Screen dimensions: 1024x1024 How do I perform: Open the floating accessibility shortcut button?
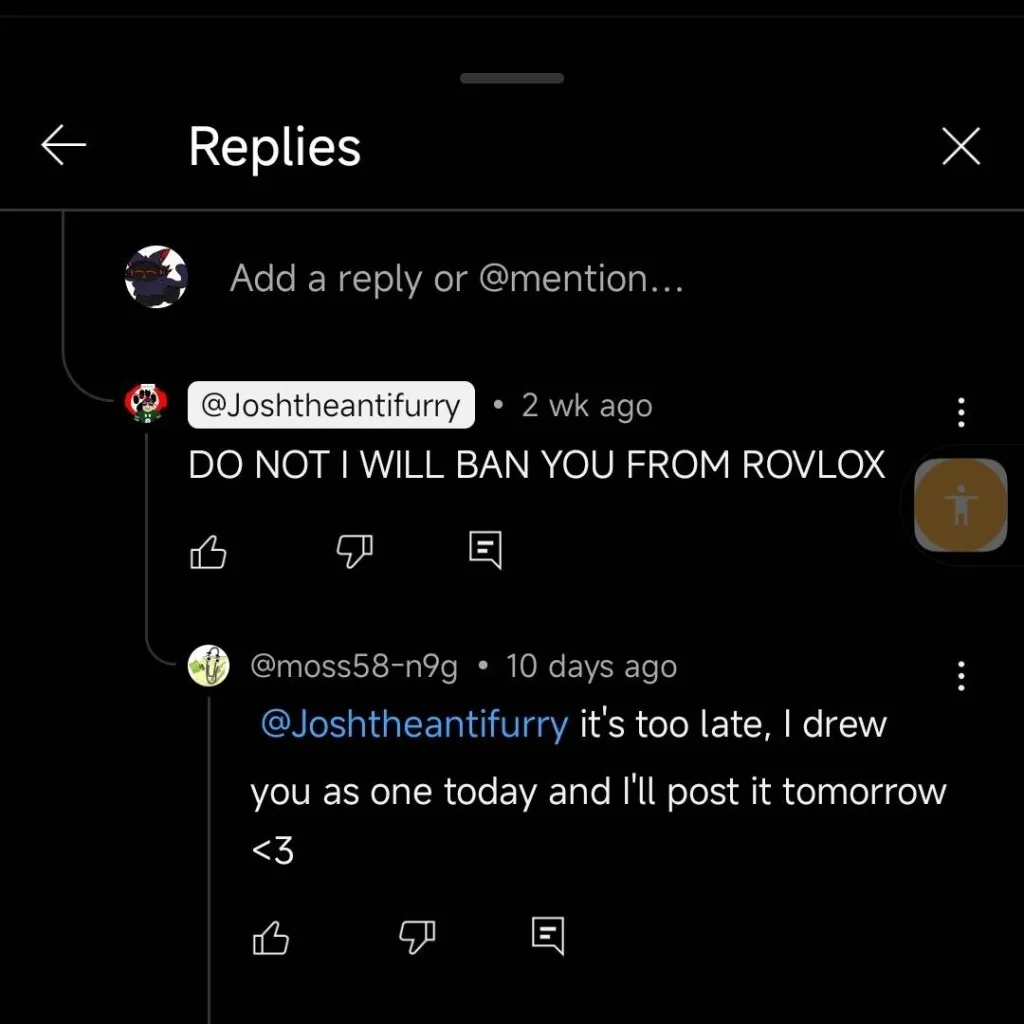(x=961, y=505)
